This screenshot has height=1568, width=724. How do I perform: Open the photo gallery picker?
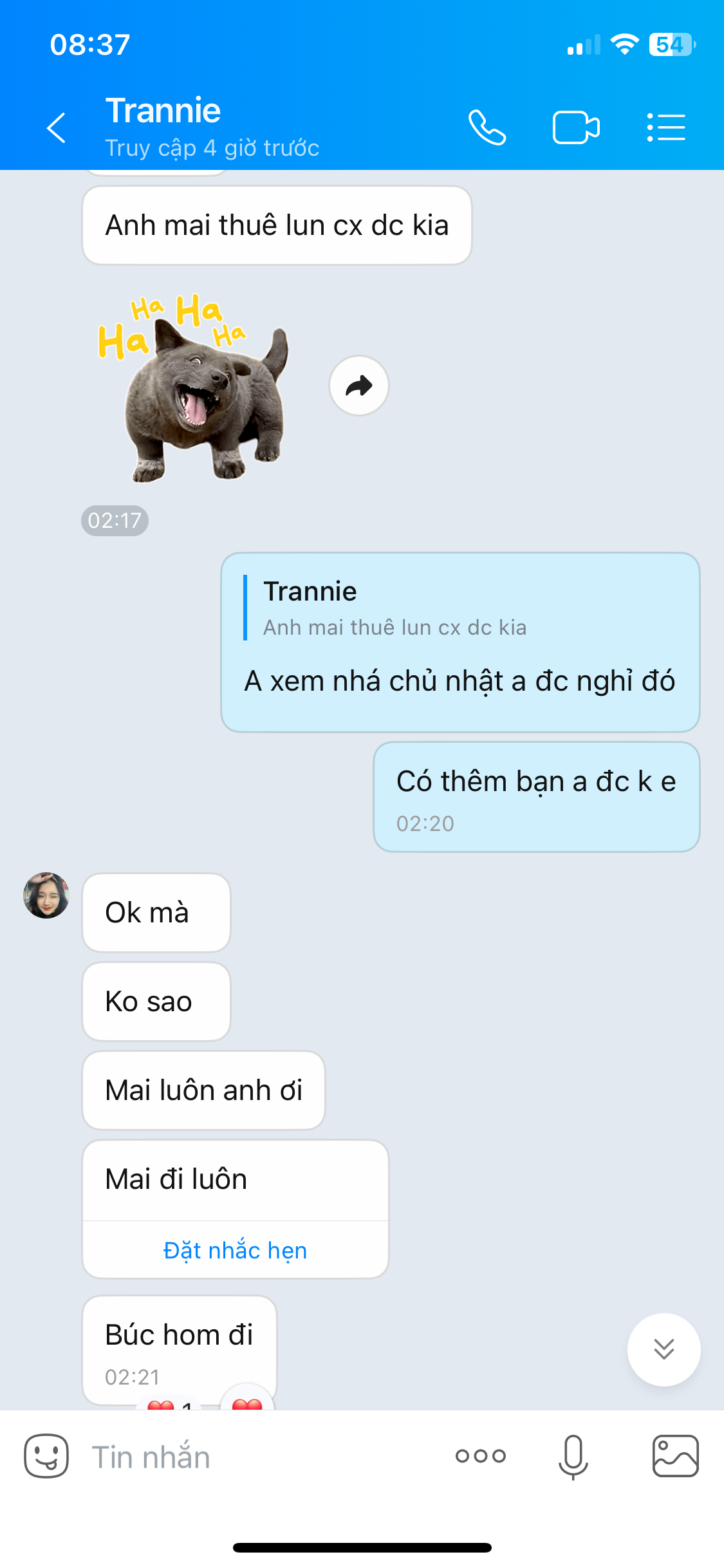pos(675,1456)
